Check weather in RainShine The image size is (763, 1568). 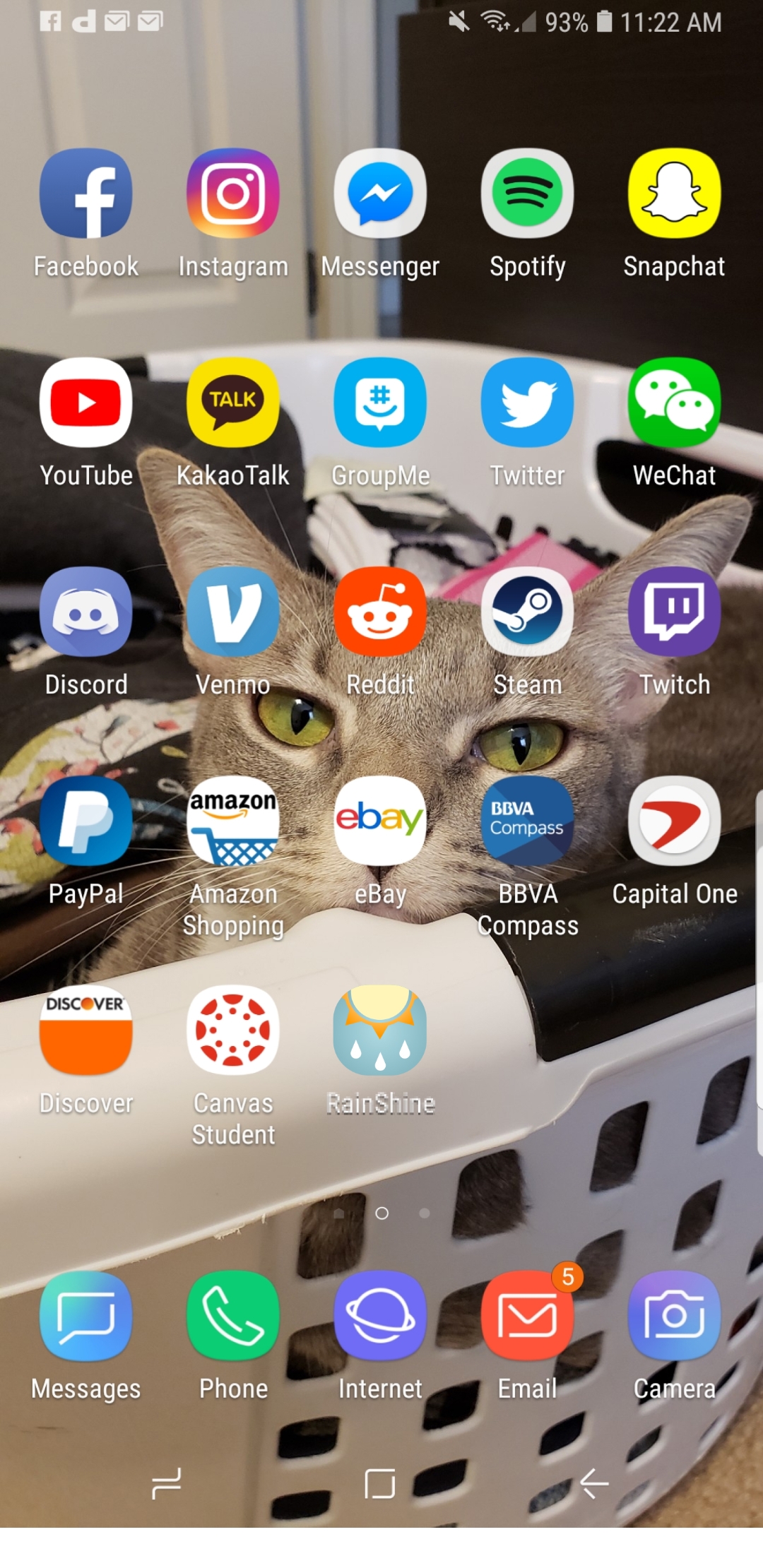pos(380,1031)
